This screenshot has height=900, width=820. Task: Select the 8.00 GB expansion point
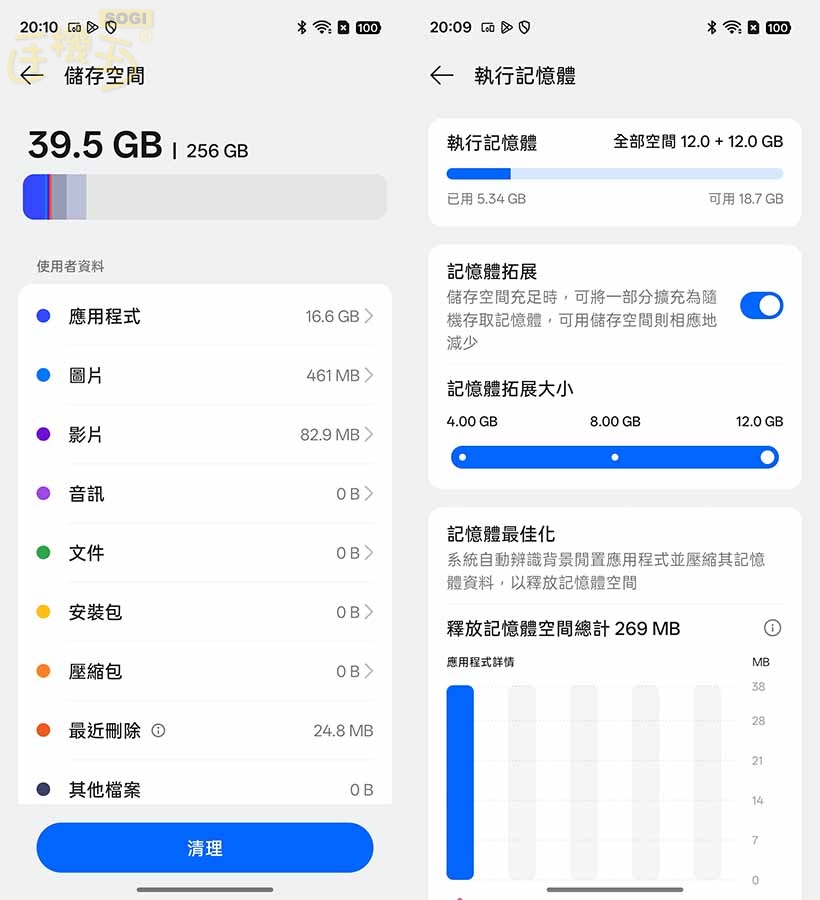pos(614,457)
